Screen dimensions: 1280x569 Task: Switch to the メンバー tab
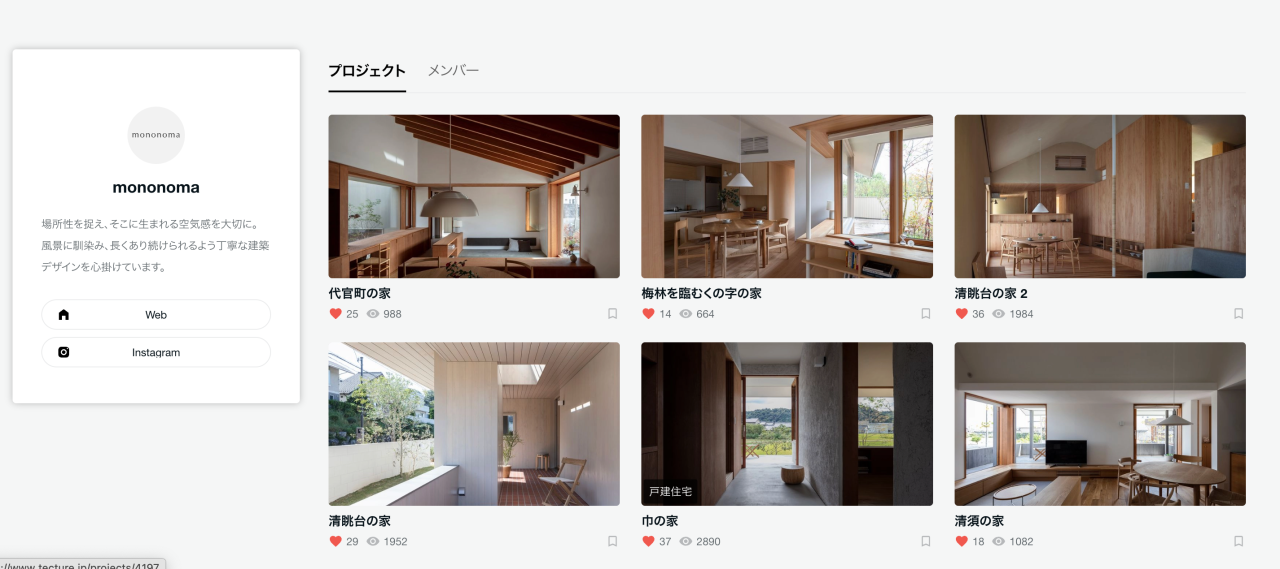click(x=453, y=71)
